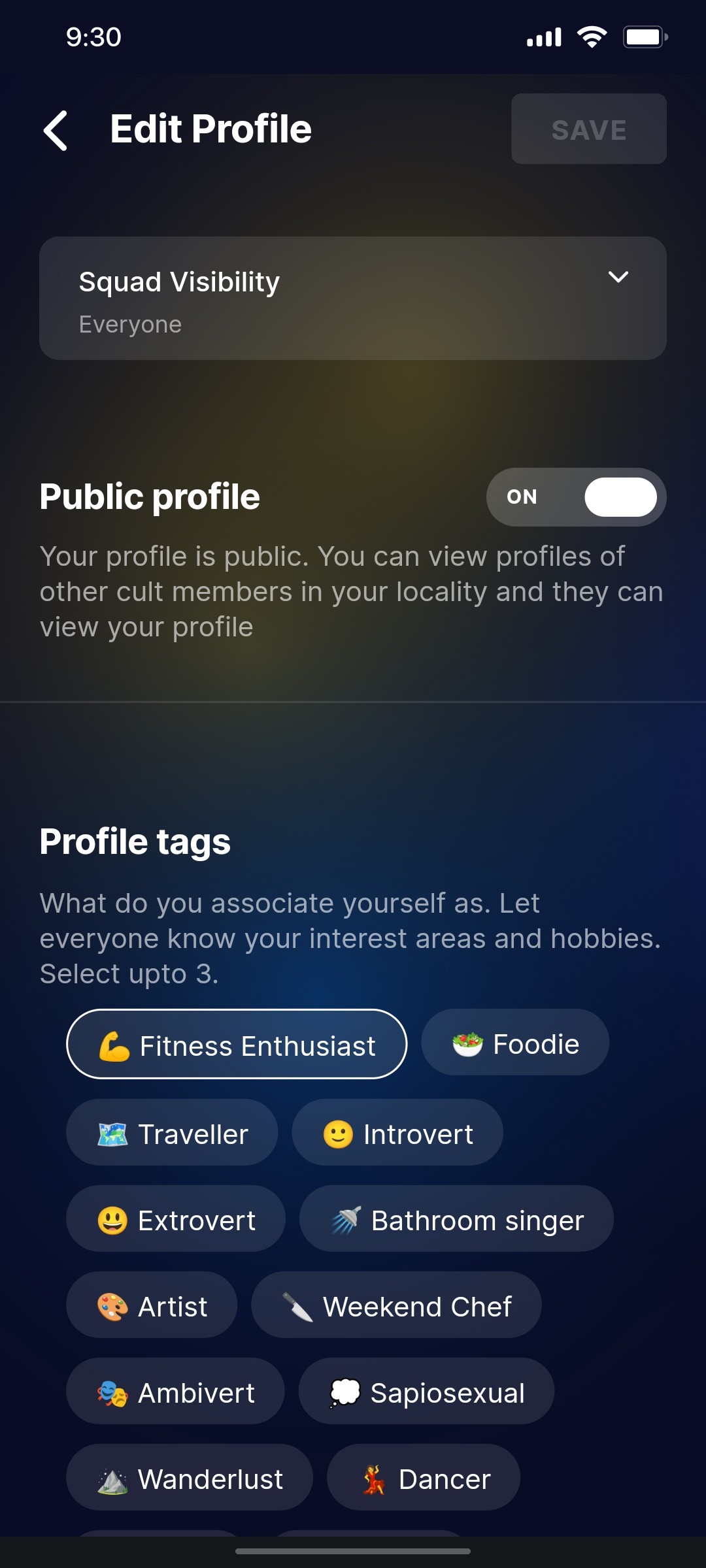The image size is (706, 1568).
Task: Select the Extrovert tag
Action: [174, 1218]
